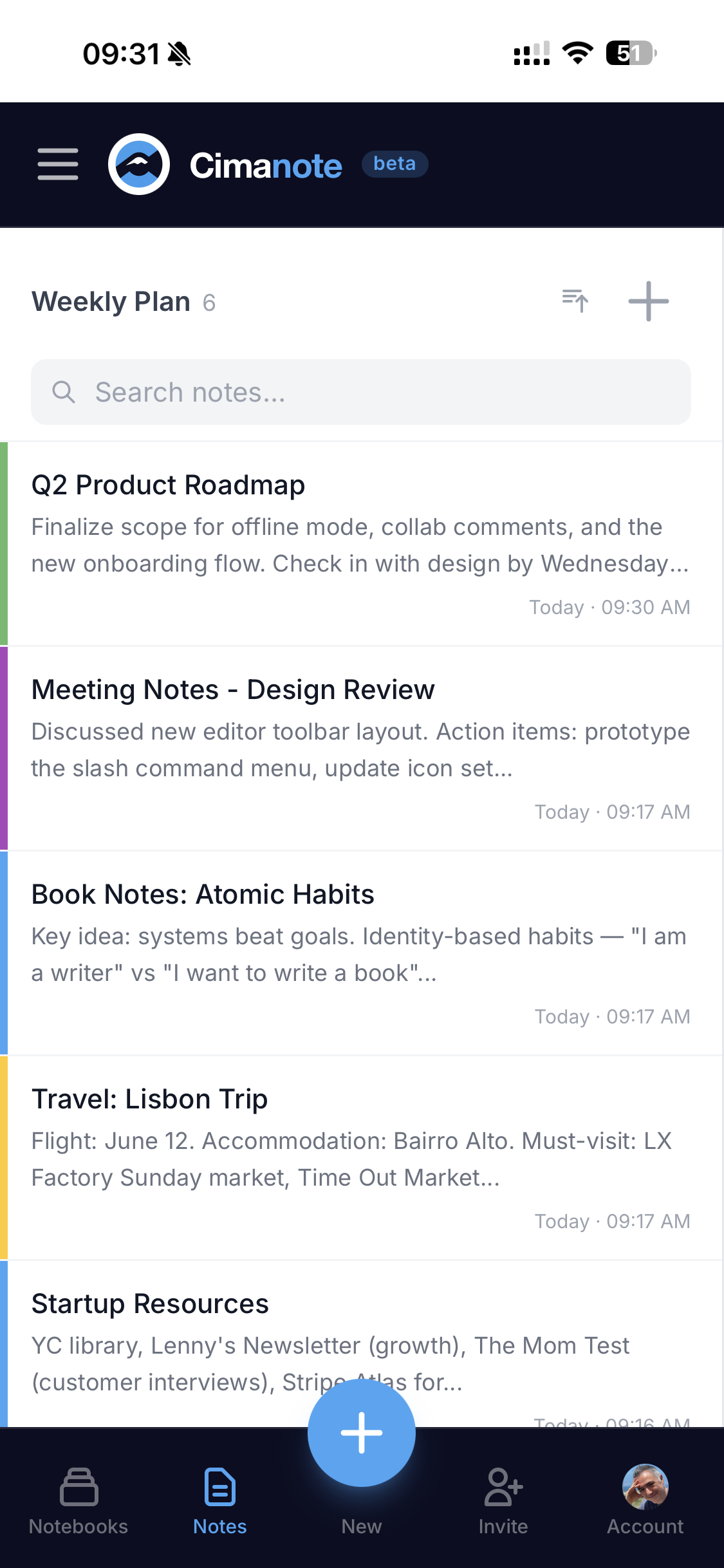The height and width of the screenshot is (1568, 724).
Task: Switch to the Notebooks tab
Action: tap(79, 1501)
